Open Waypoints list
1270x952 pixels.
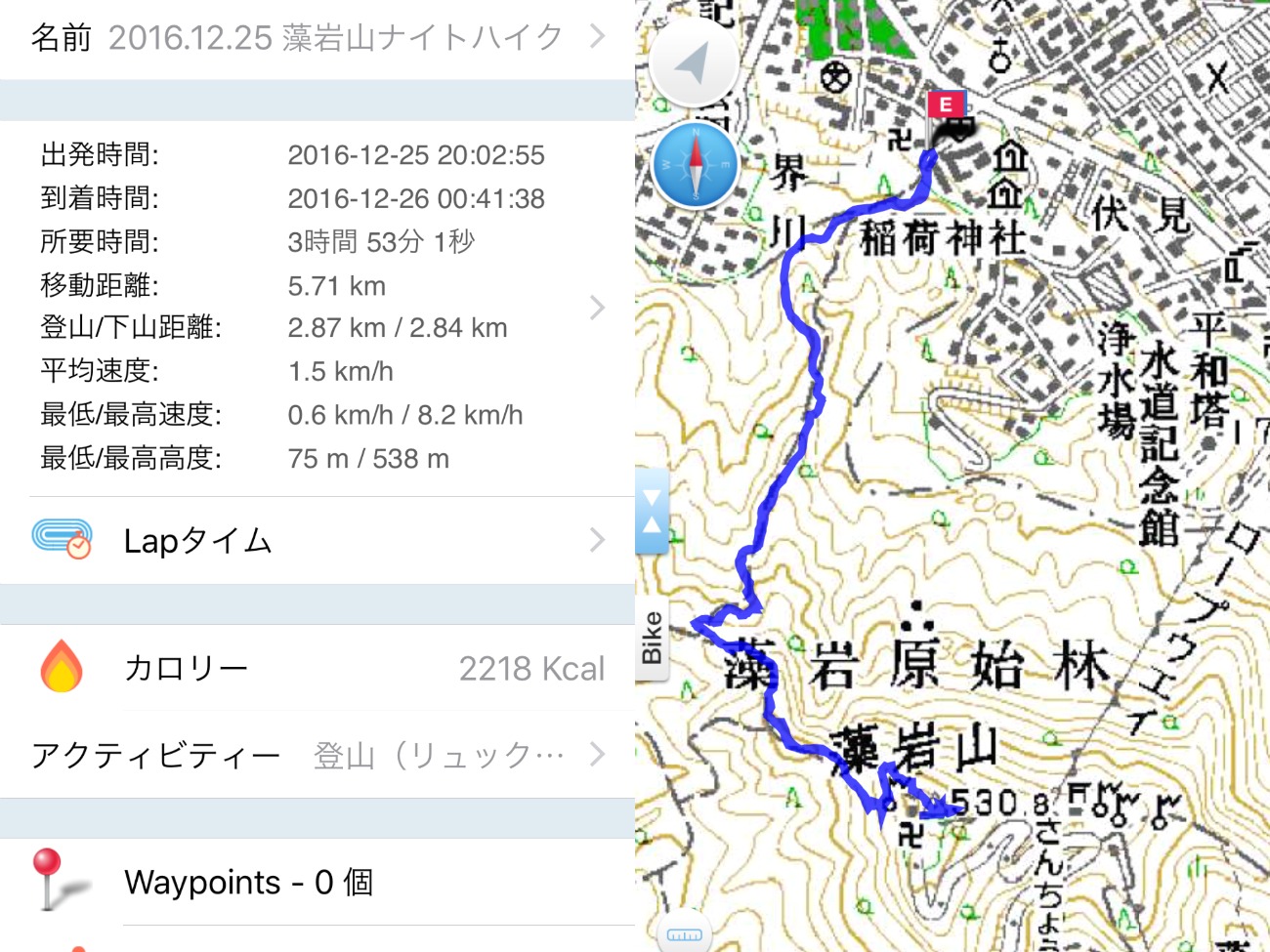click(x=317, y=882)
